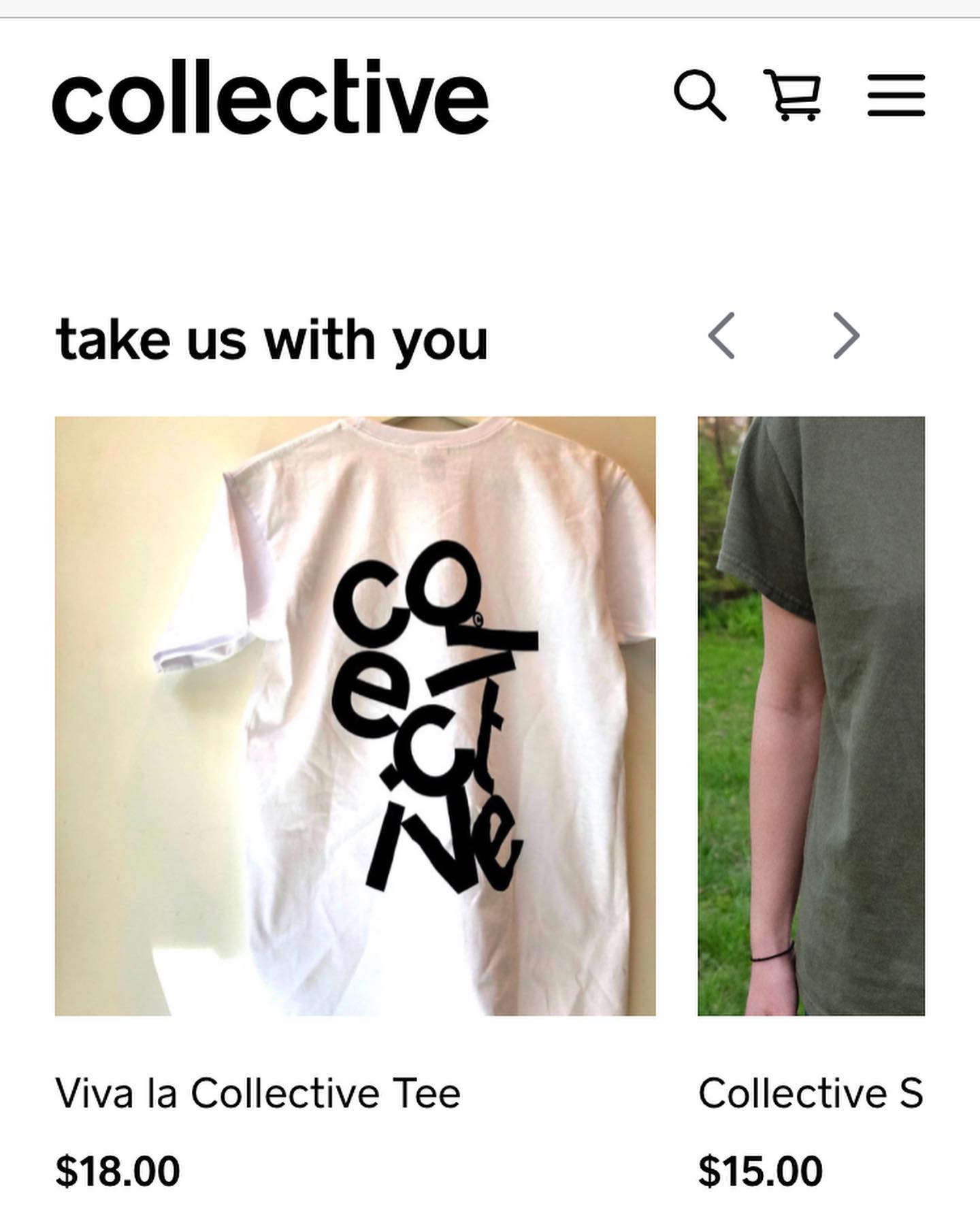Open the $15.00 green shirt product
The height and width of the screenshot is (1225, 980).
coord(811,715)
